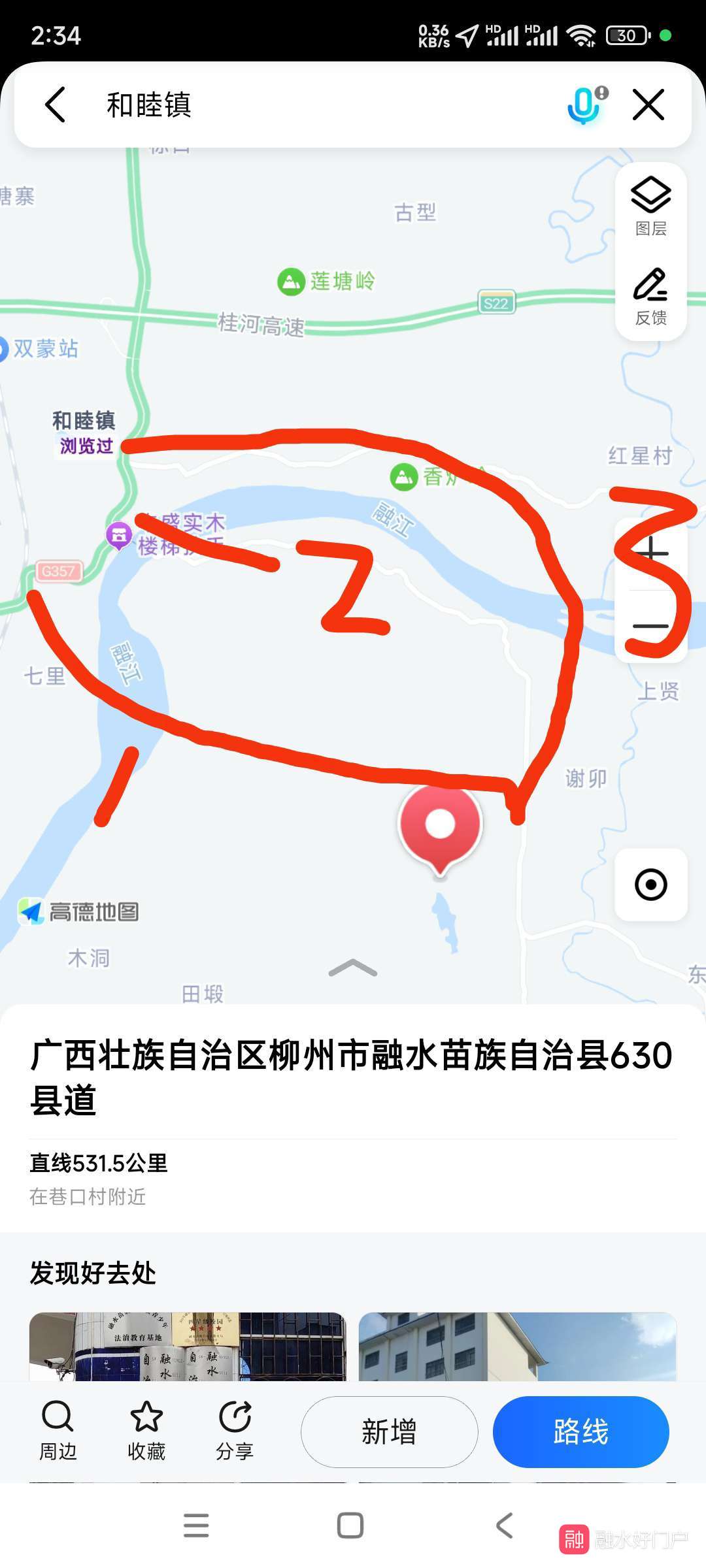This screenshot has width=706, height=1568.
Task: Open the 反馈 feedback option
Action: coord(650,296)
